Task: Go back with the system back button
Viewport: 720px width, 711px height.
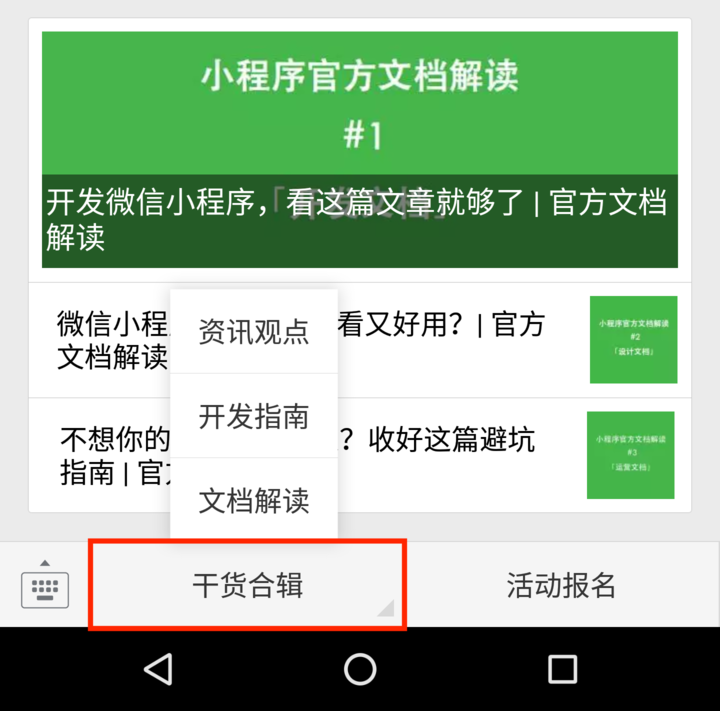Action: [x=158, y=669]
